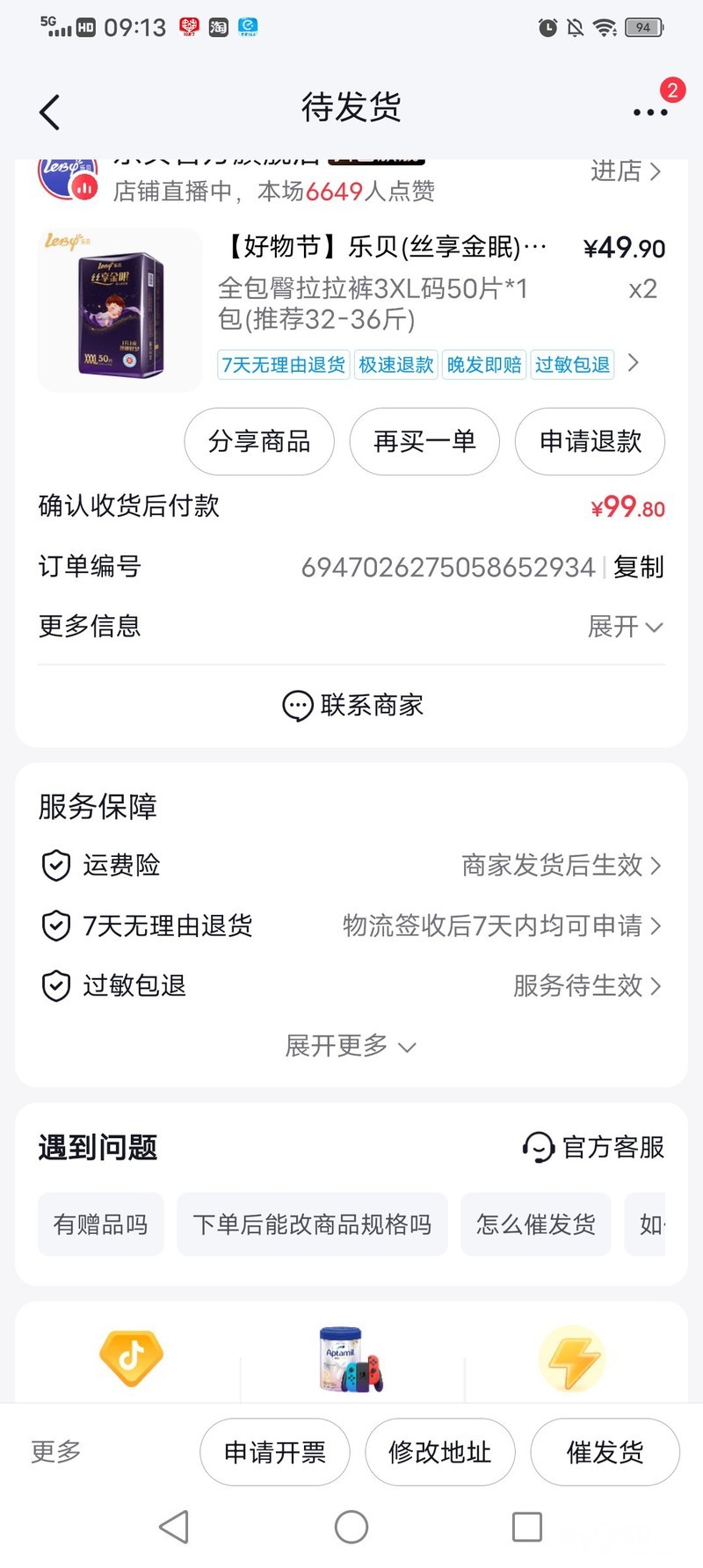Expand the list with 展开更多
The height and width of the screenshot is (1568, 703).
click(x=350, y=1046)
